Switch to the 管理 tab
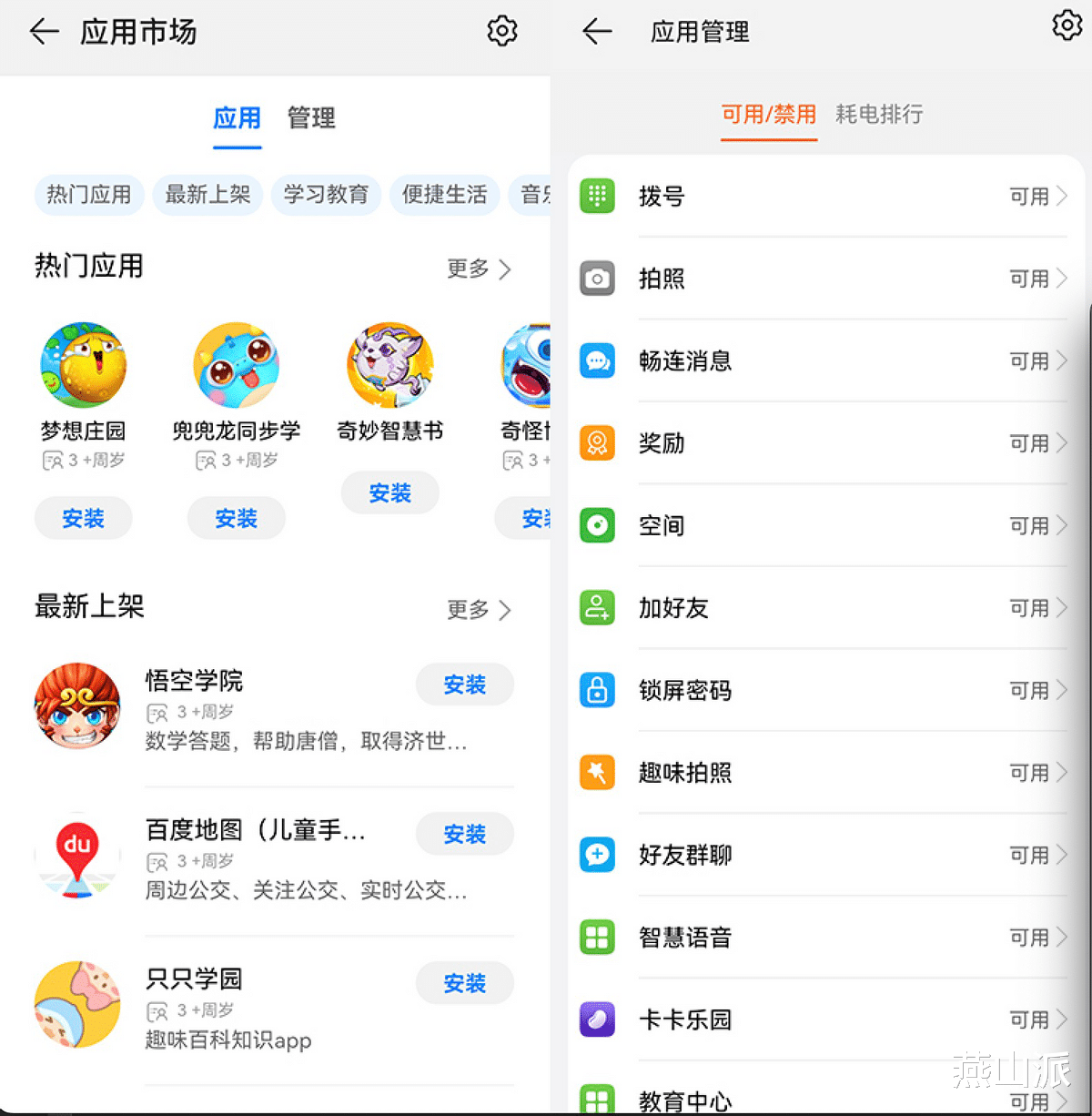 click(310, 118)
